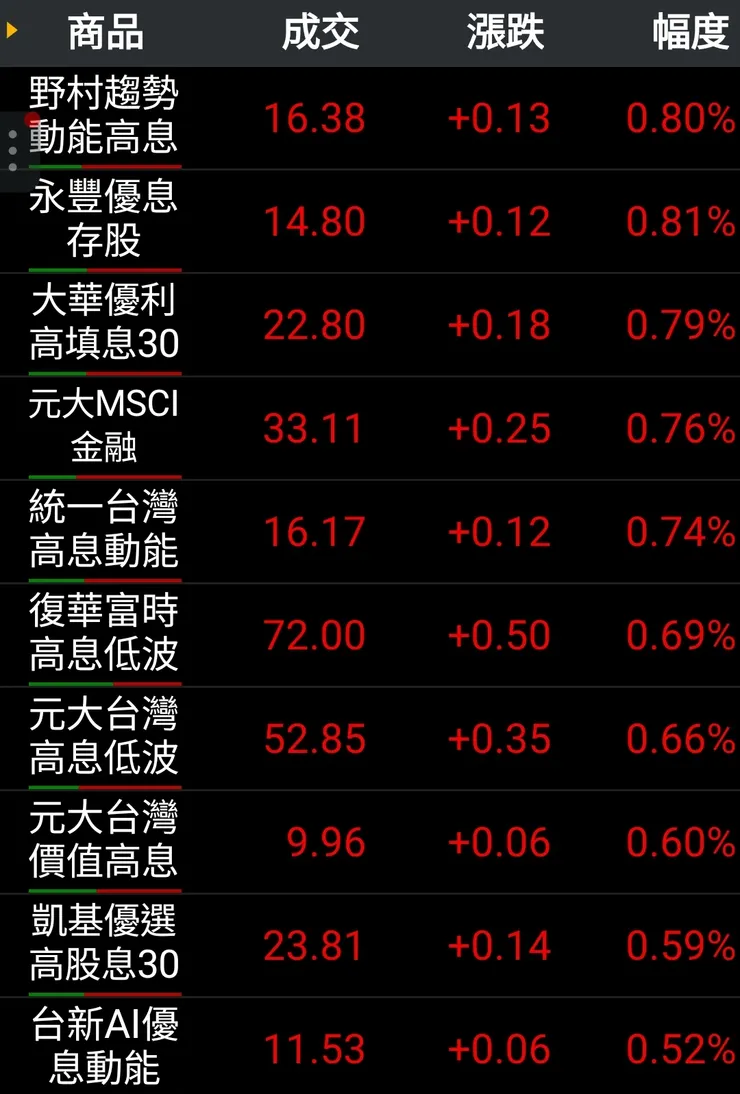Tap the buy/sell bar under 元大MSCI金融
Viewport: 740px width, 1094px height.
point(105,477)
